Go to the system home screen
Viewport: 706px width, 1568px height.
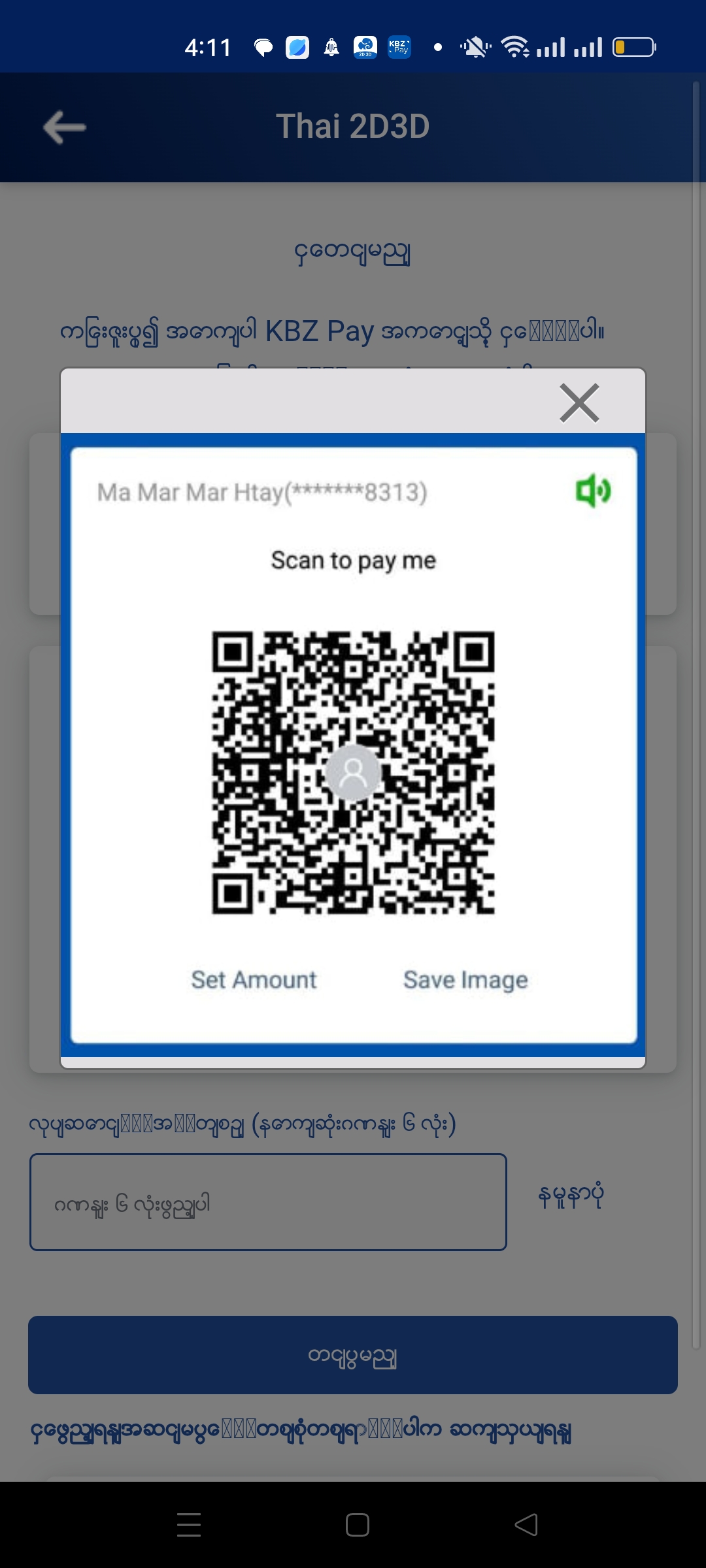click(x=357, y=1525)
